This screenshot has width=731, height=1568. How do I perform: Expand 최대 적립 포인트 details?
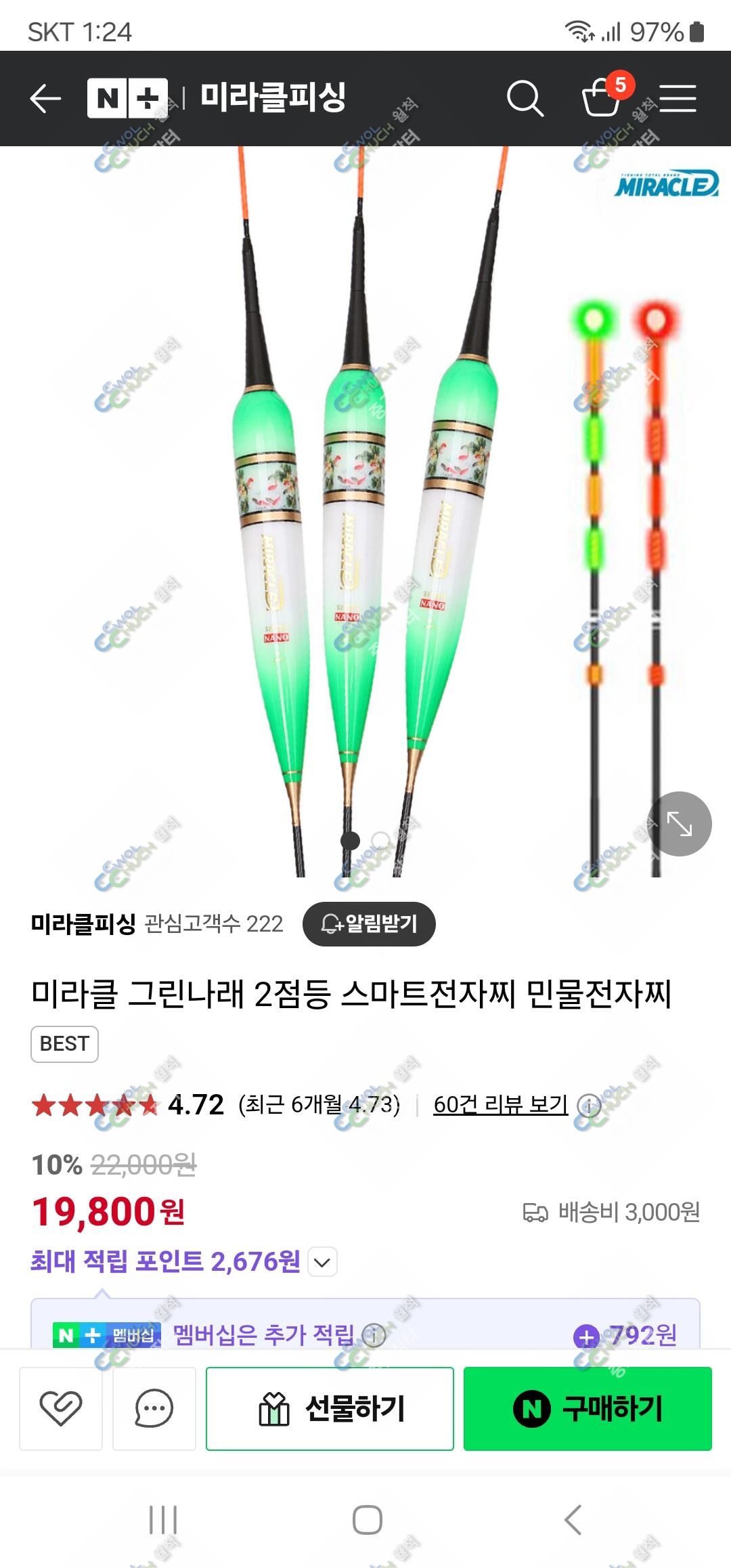coord(323,1262)
